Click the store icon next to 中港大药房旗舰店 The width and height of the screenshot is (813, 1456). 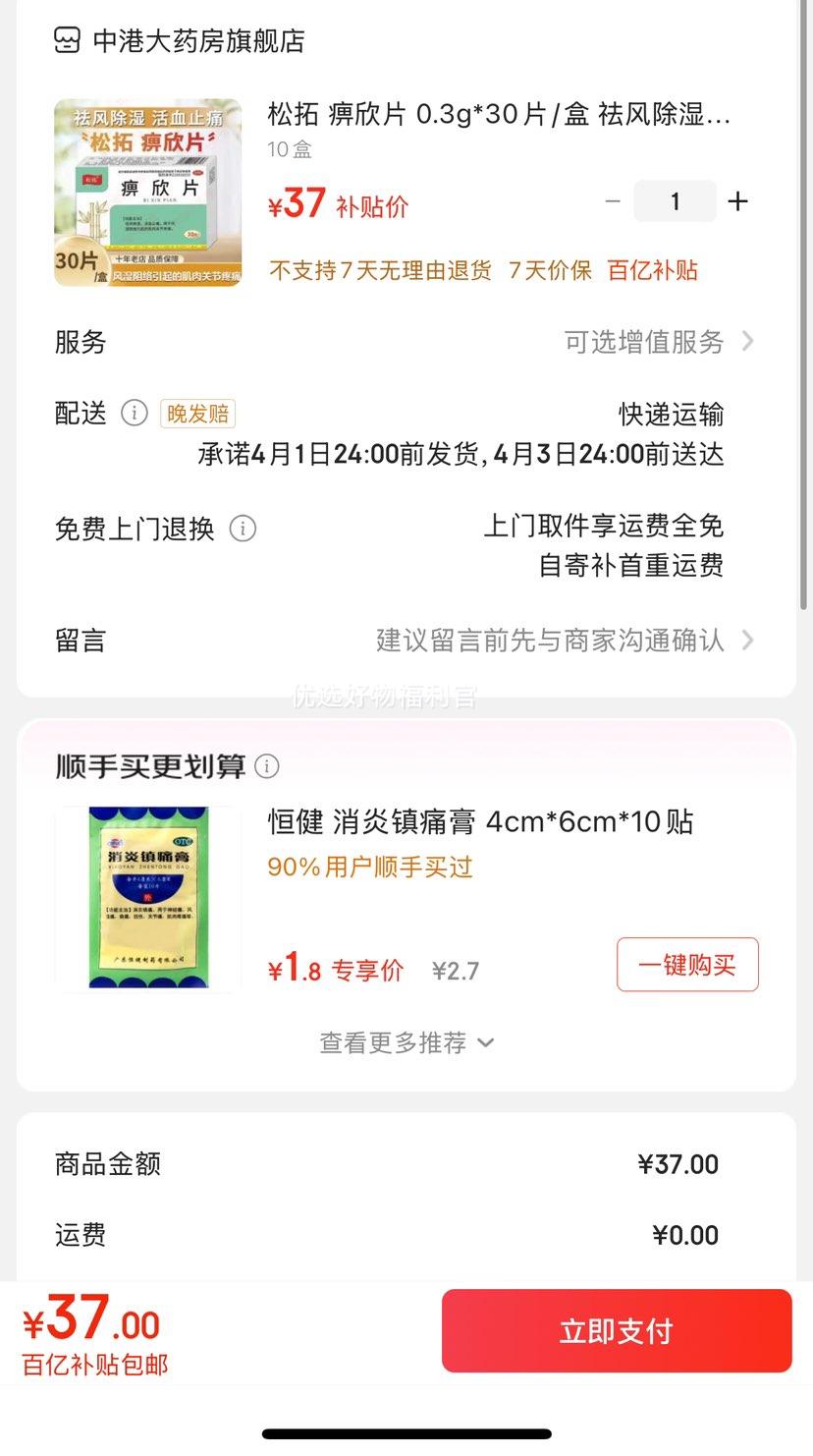pos(65,41)
